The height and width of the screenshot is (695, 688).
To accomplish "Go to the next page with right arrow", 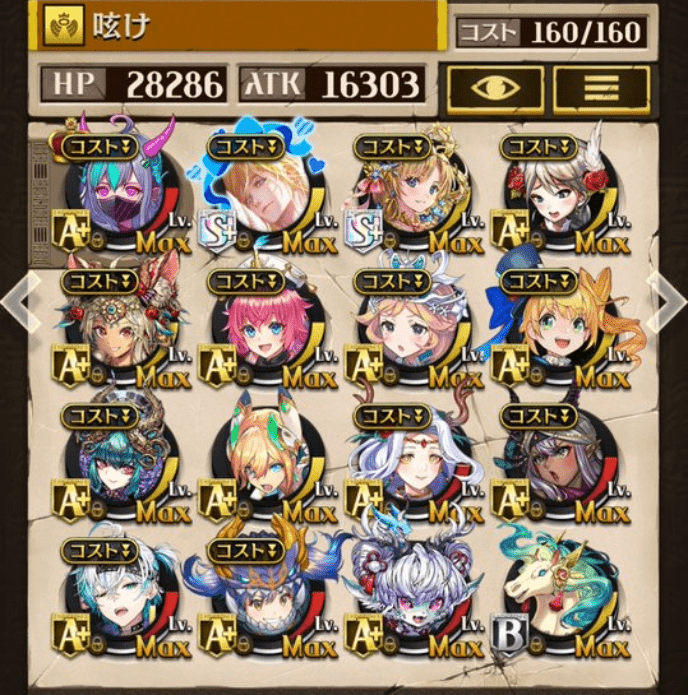I will tap(667, 300).
